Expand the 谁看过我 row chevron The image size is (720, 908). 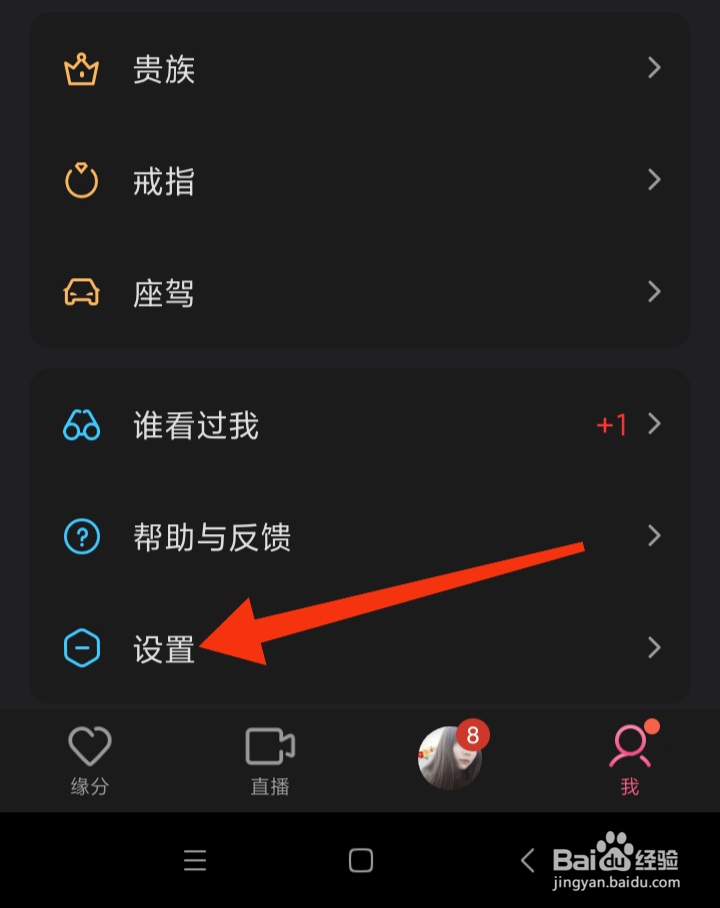pos(655,425)
